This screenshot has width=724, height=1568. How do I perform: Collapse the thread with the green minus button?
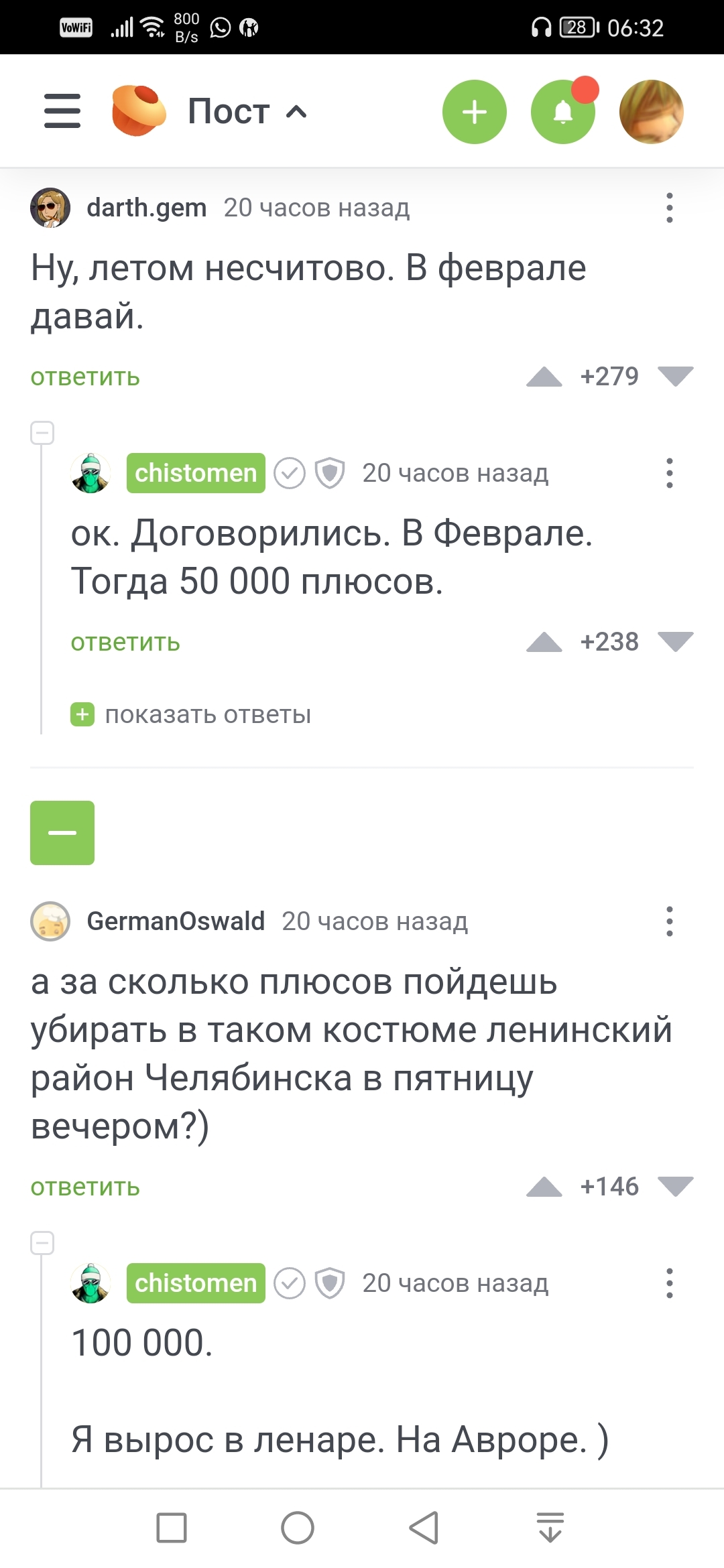(62, 833)
